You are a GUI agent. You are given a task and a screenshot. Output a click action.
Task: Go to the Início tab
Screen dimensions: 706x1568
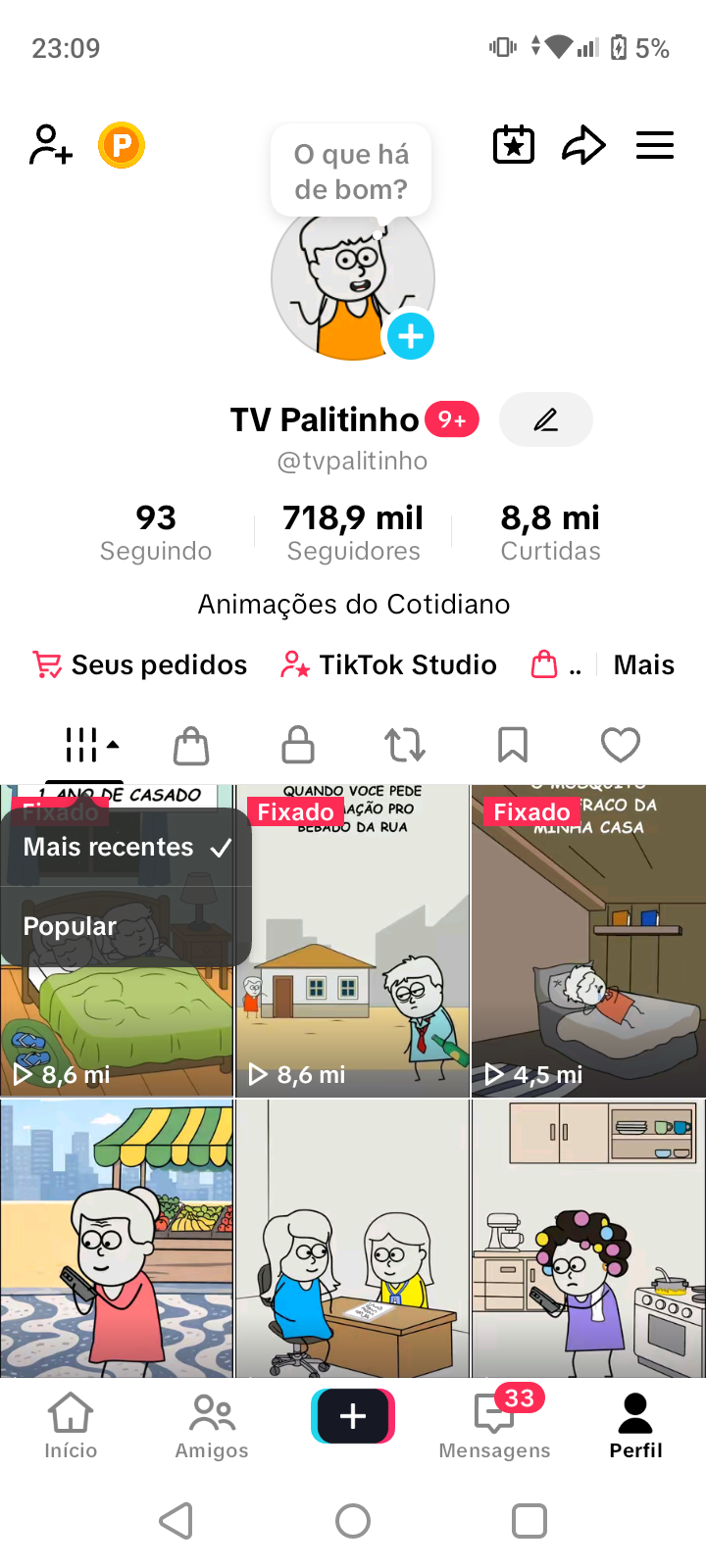pos(71,1426)
